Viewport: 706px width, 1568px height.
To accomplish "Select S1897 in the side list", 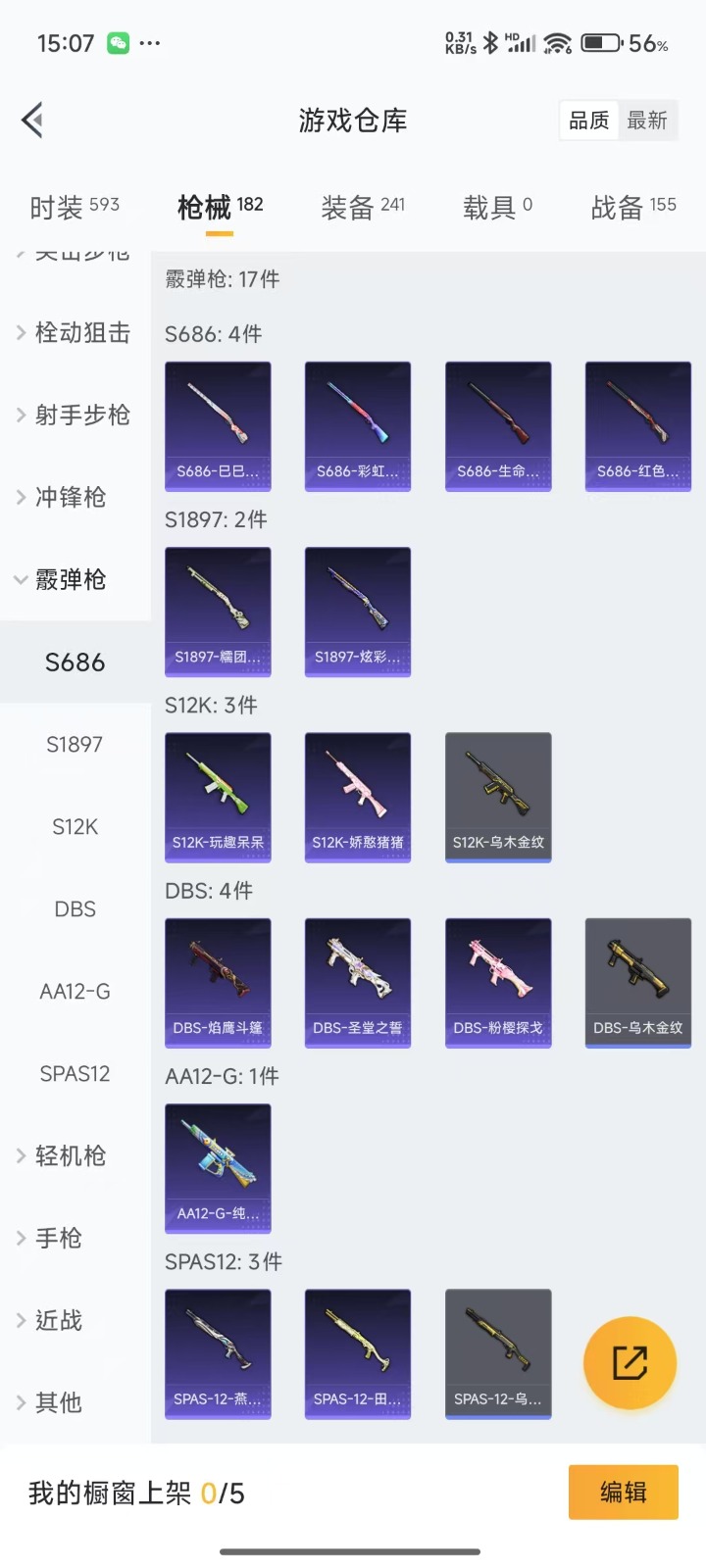I will click(75, 745).
